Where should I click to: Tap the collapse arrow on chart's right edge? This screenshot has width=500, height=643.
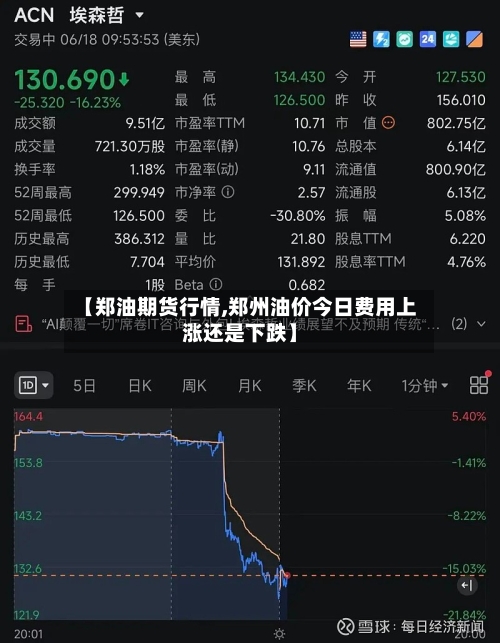point(467,586)
